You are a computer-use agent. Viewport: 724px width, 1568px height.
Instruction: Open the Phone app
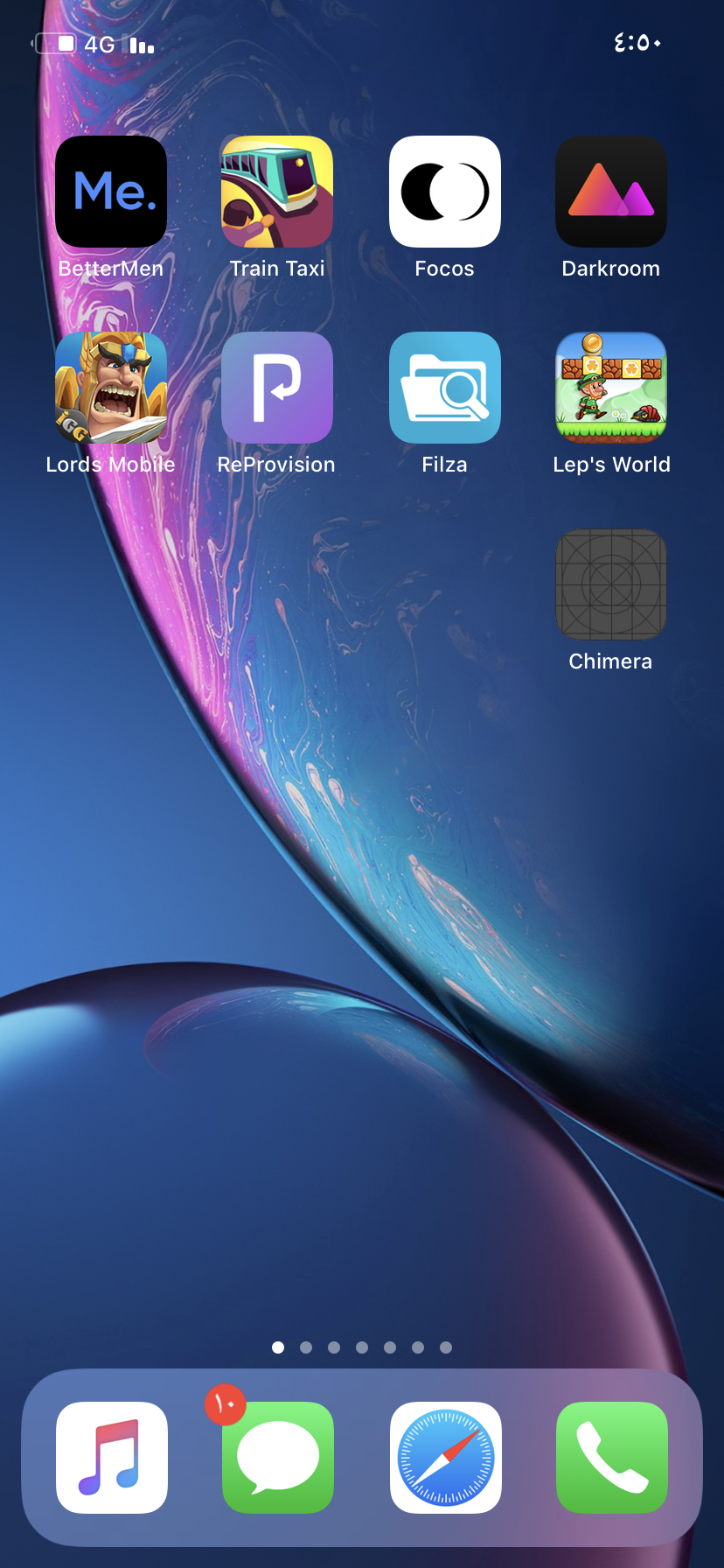click(611, 1457)
